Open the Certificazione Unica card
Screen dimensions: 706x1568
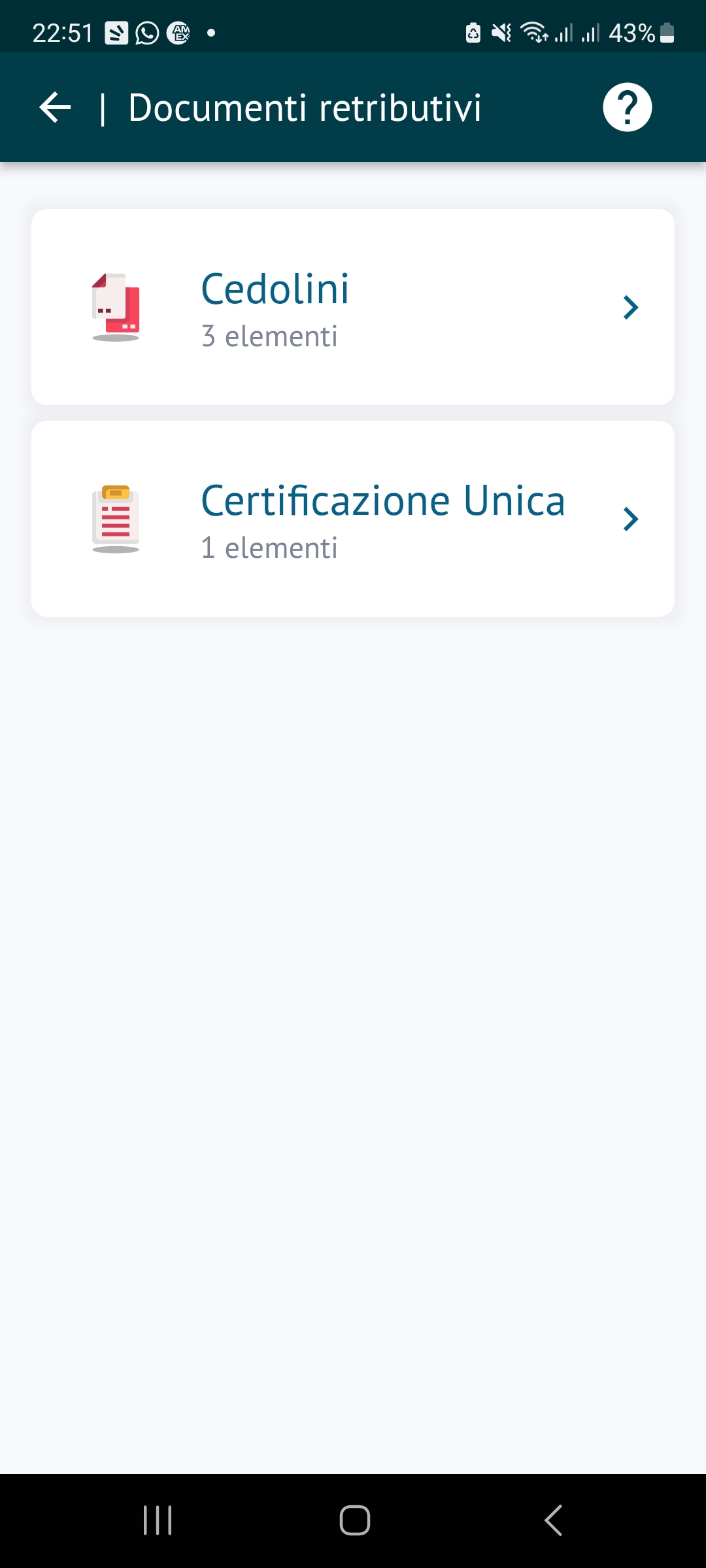click(353, 519)
